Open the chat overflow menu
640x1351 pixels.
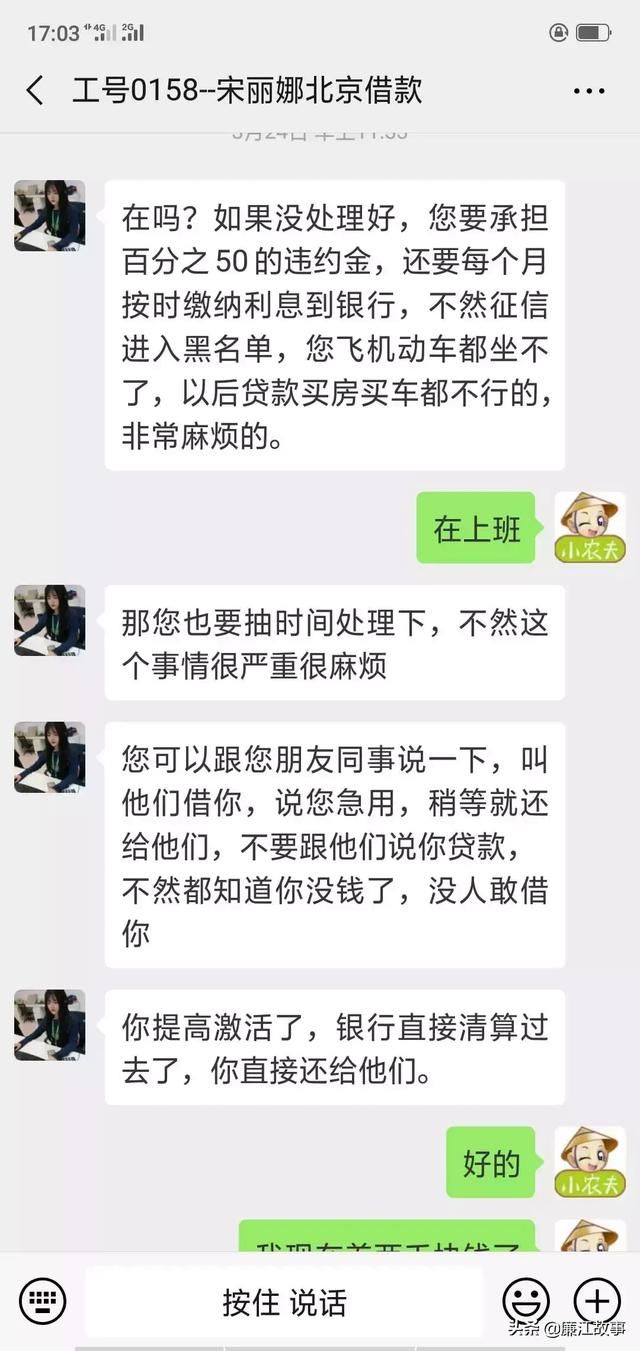(x=589, y=91)
